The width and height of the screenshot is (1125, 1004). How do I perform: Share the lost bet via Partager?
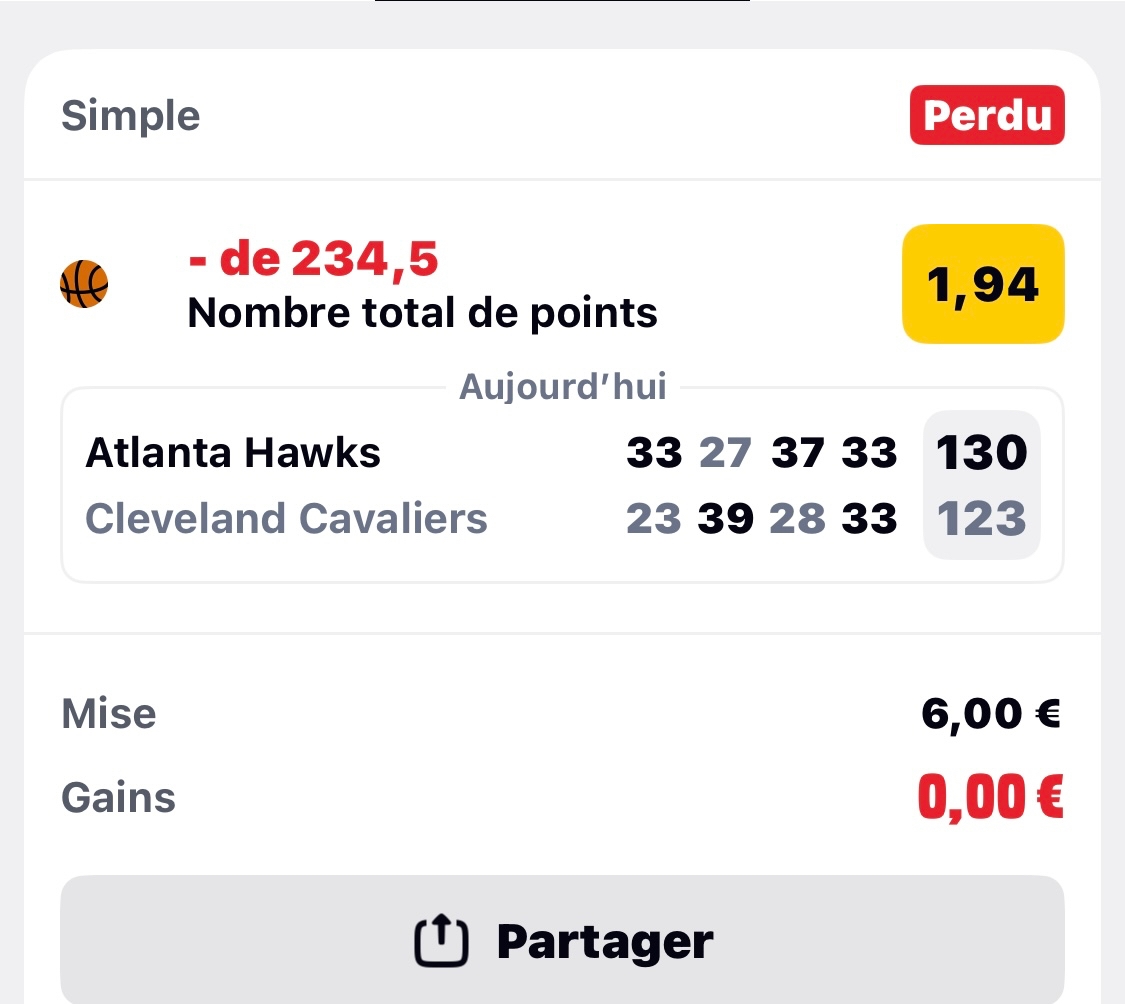click(562, 940)
